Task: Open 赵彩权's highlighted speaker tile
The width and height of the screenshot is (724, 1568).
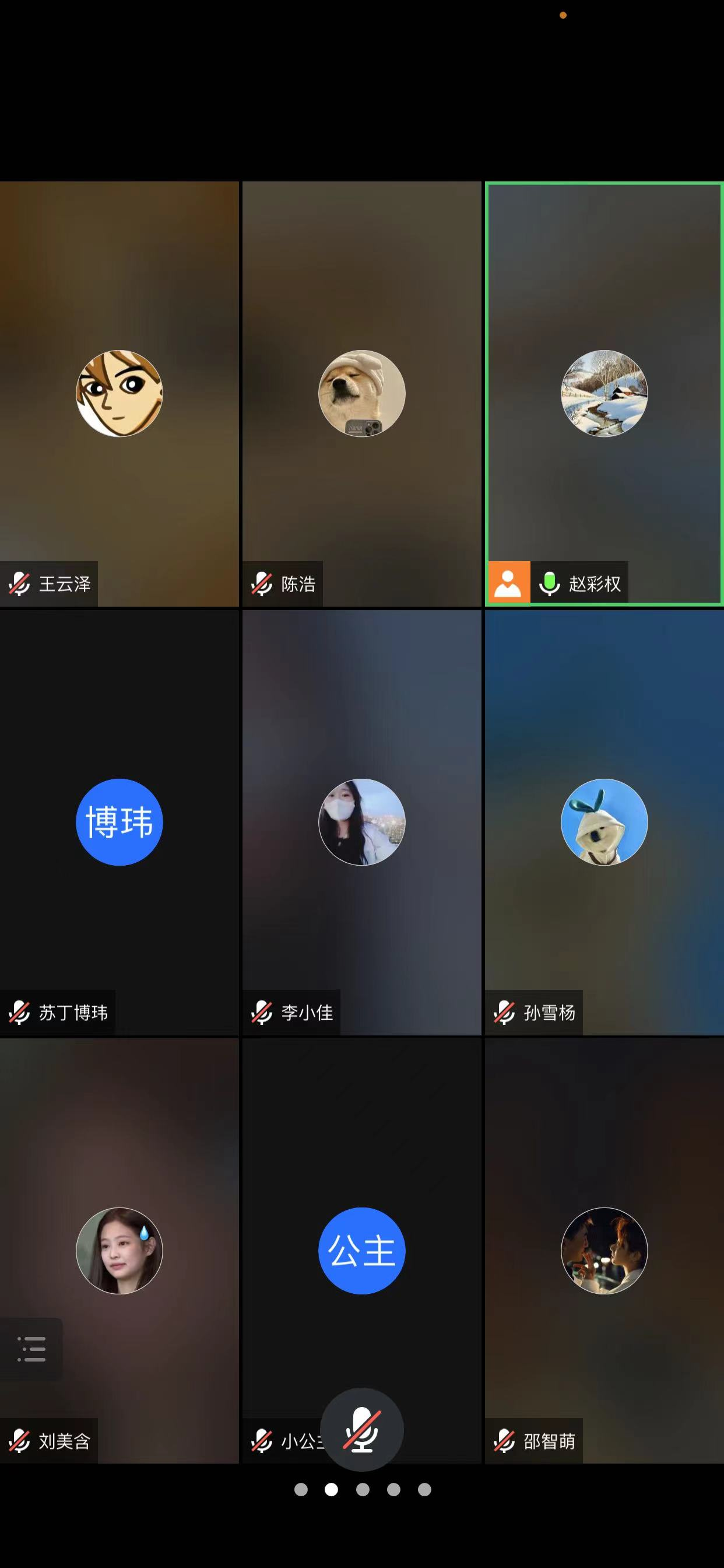Action: [603, 393]
